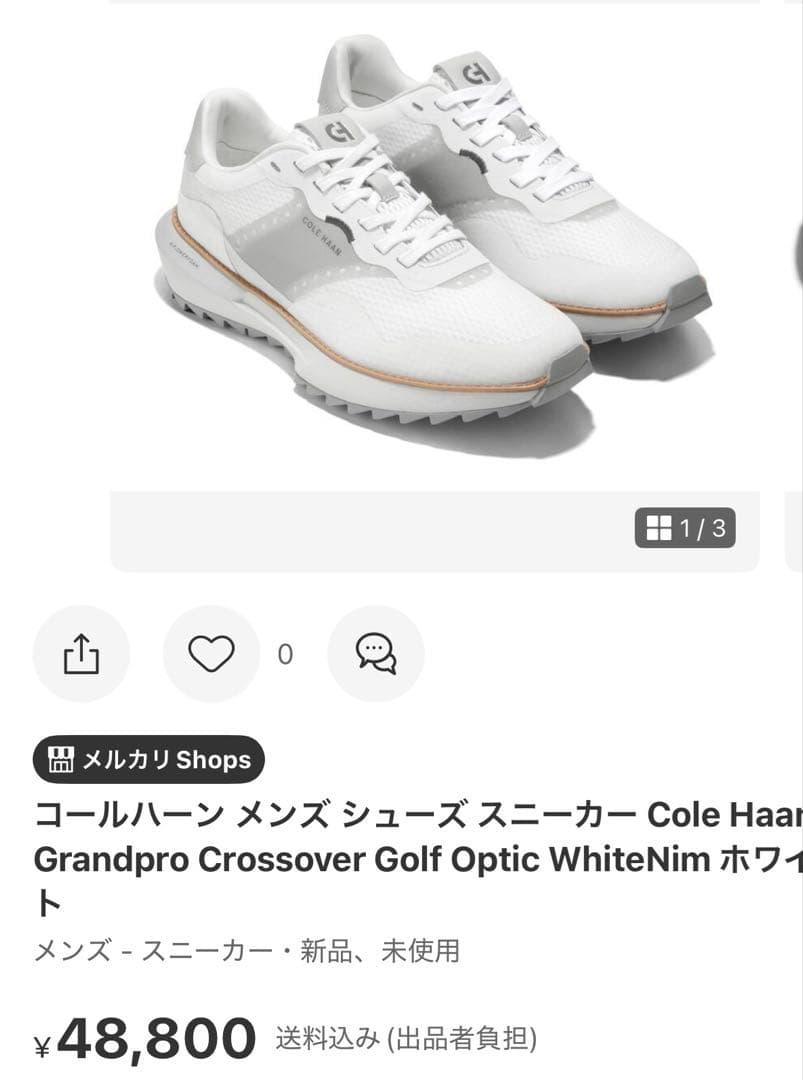This screenshot has width=803, height=1080.
Task: Tap the grid icon on the photo counter badge
Action: pos(658,530)
